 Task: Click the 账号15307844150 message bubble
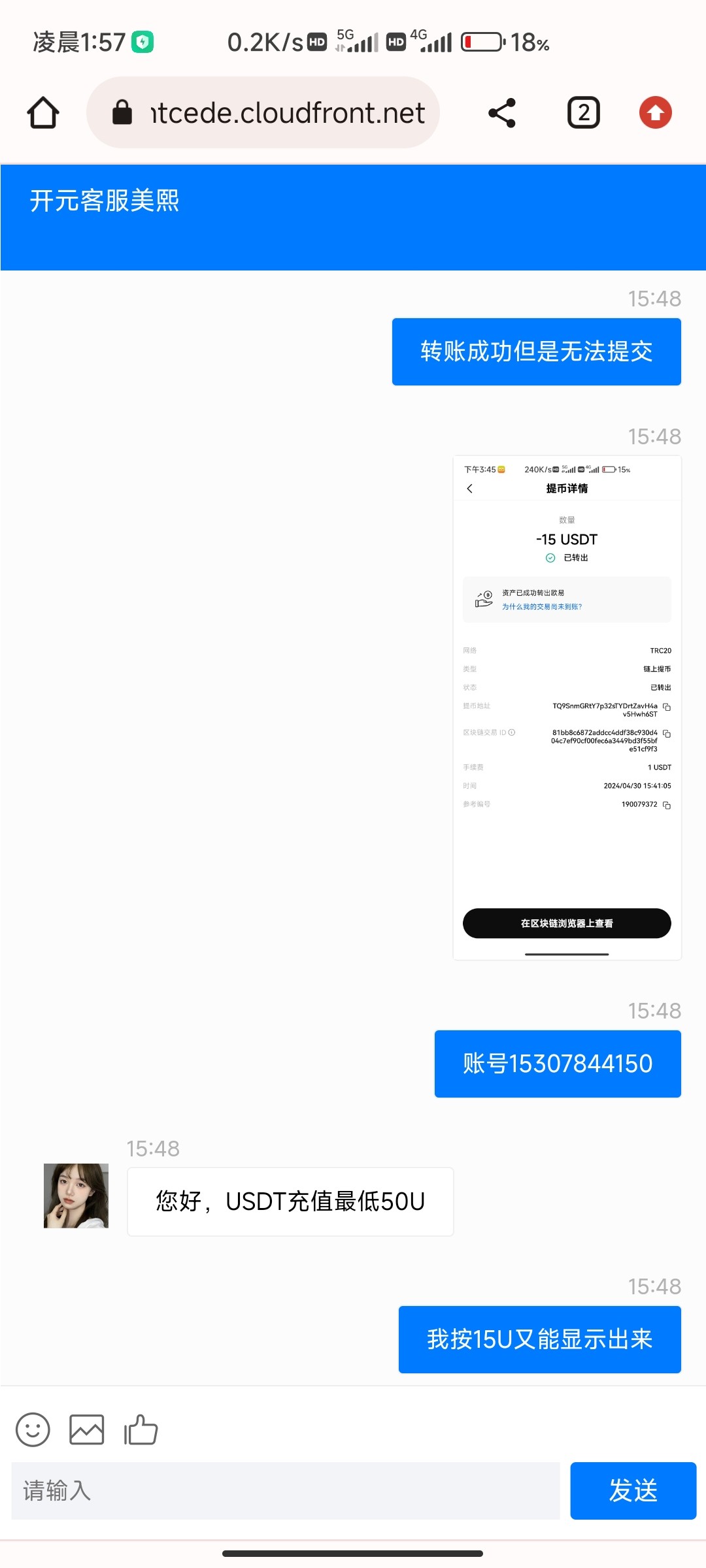pyautogui.click(x=558, y=1063)
